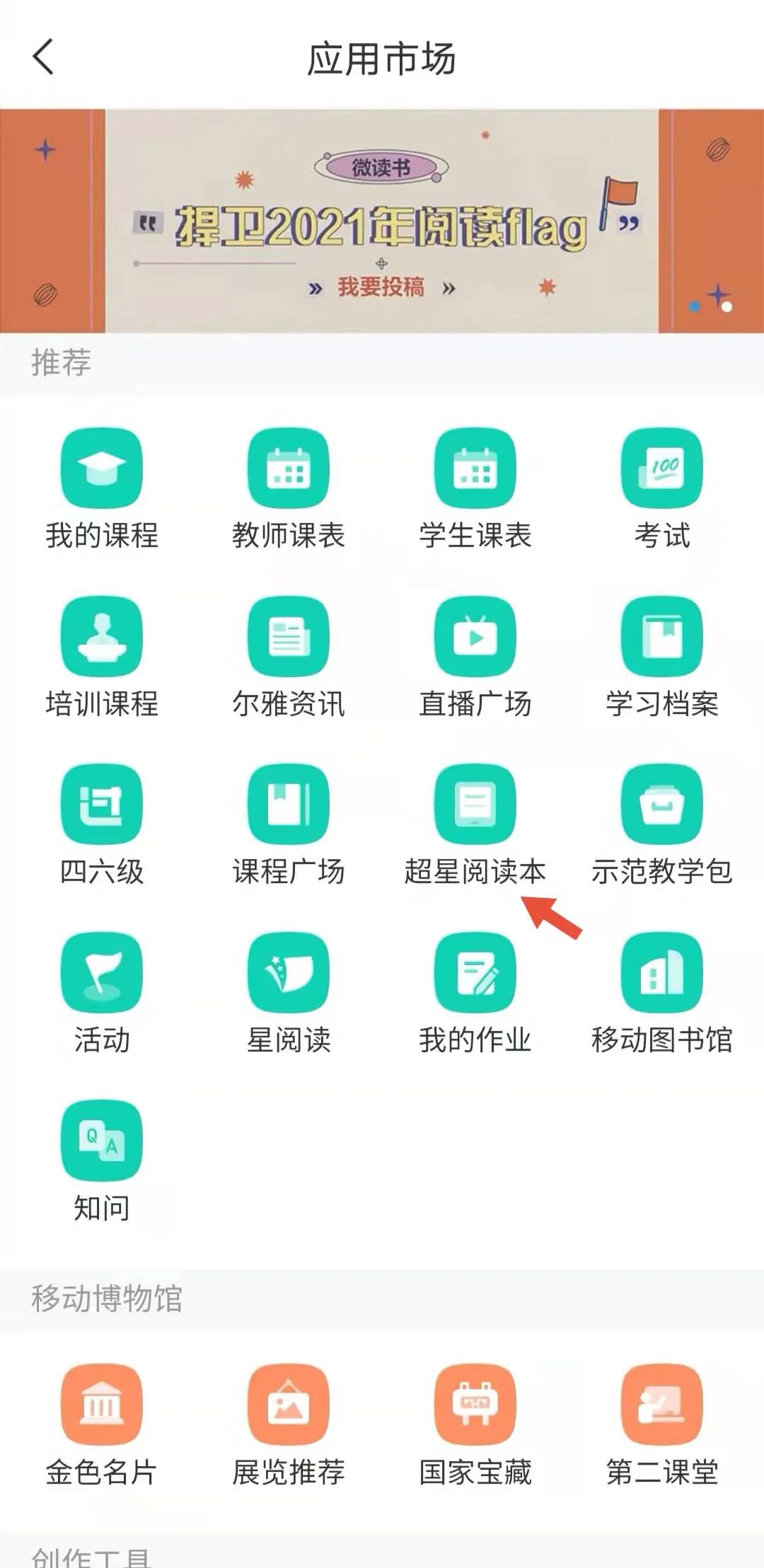
Task: Enter 直播广场
Action: (475, 637)
